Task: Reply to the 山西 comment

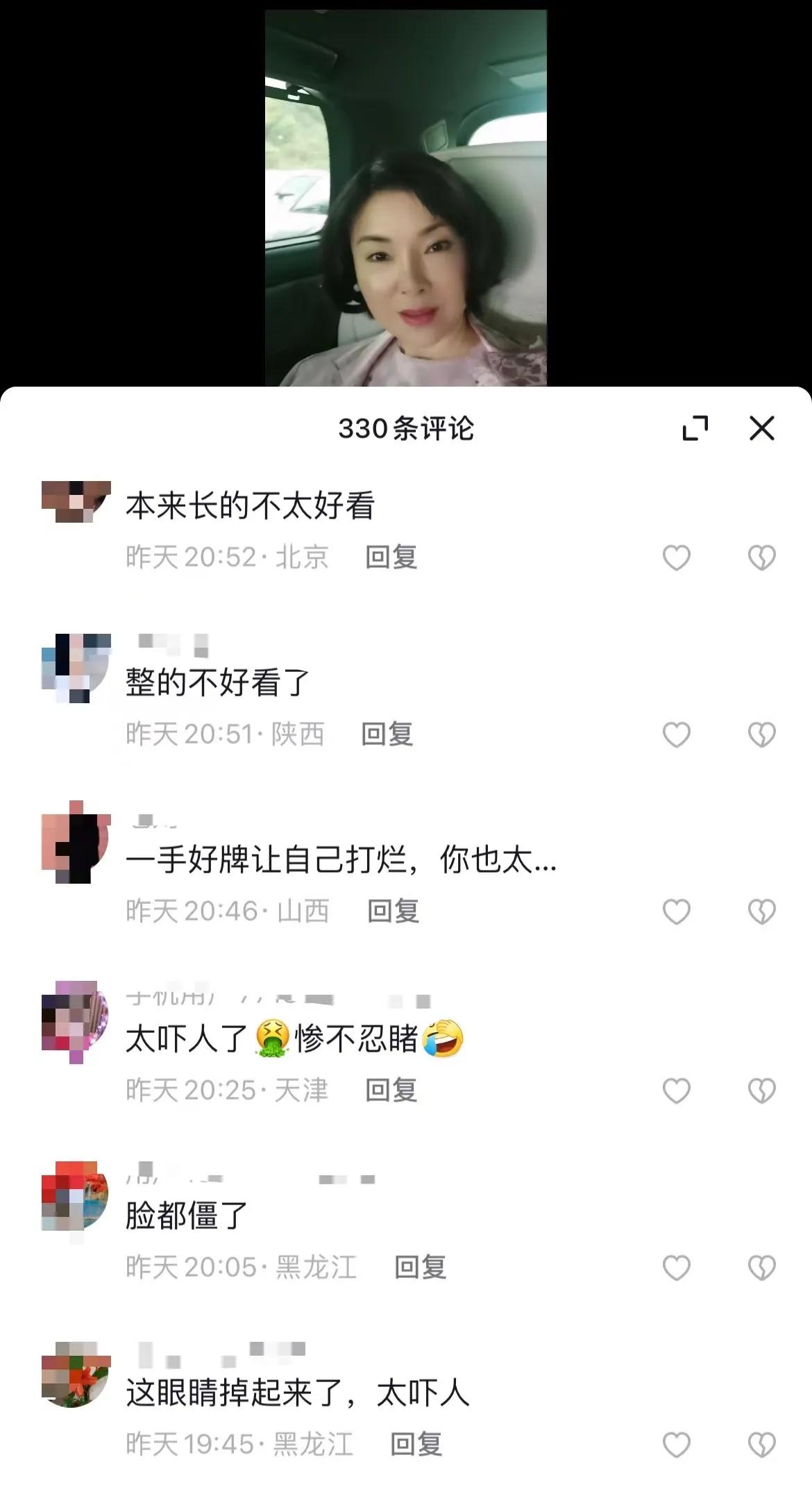Action: point(394,911)
